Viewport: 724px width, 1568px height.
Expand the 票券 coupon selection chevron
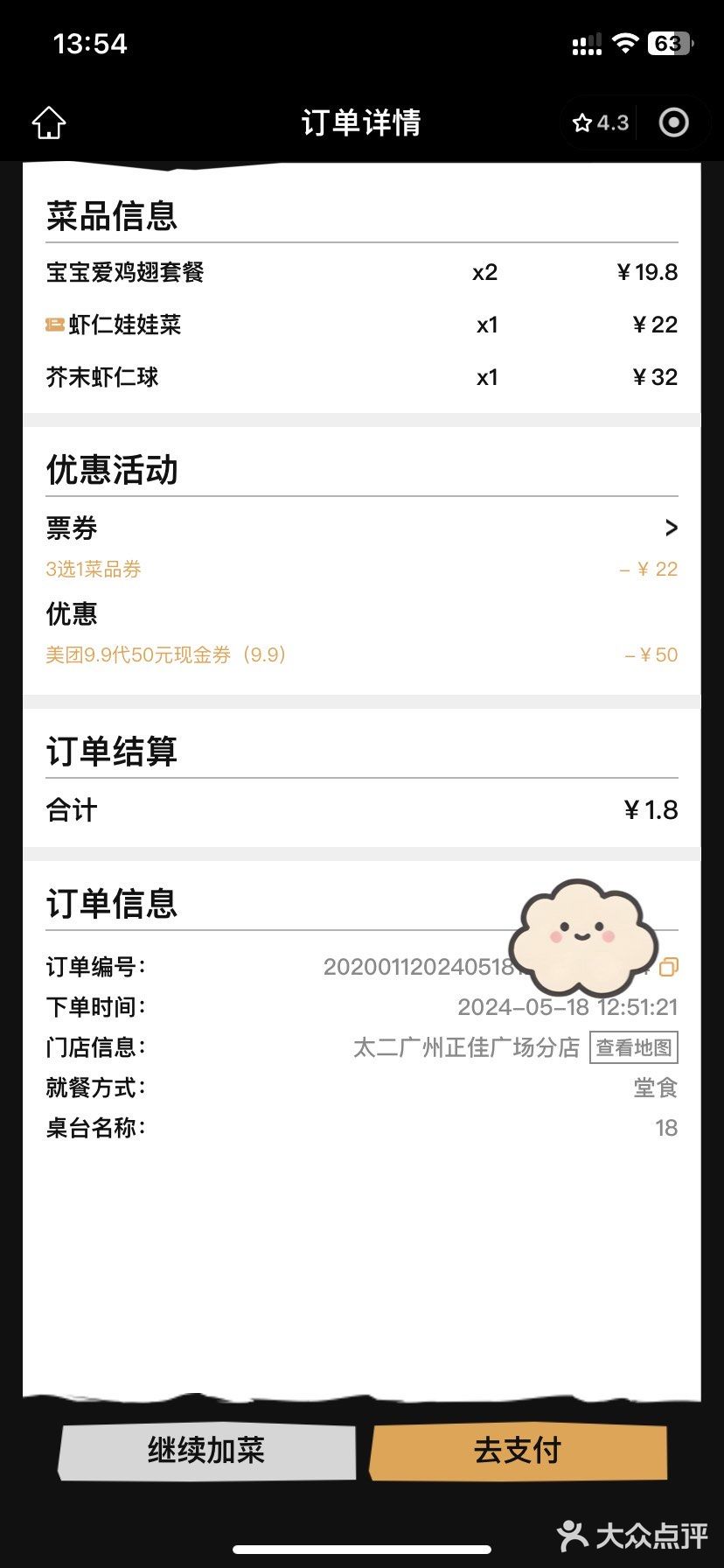point(671,528)
